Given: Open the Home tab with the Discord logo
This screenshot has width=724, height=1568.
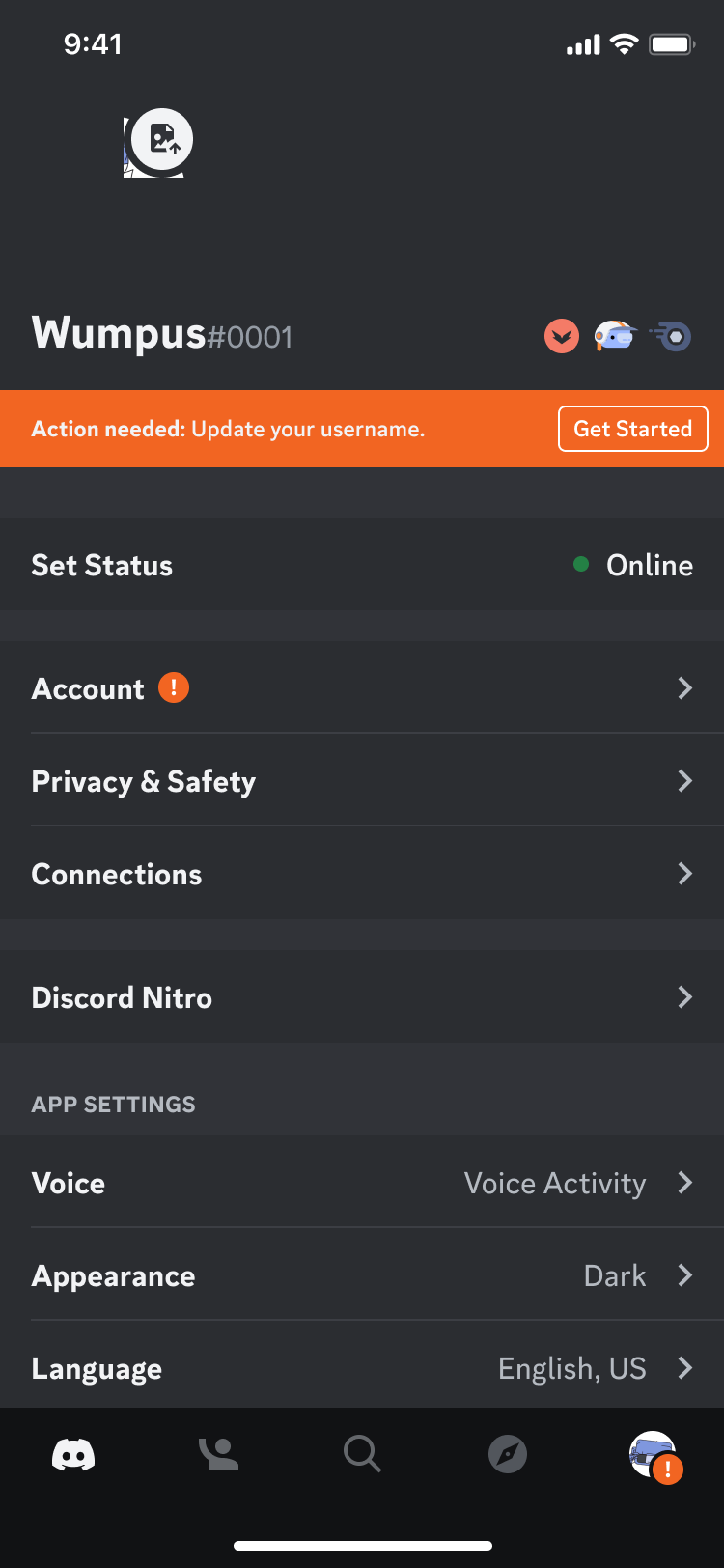Looking at the screenshot, I should (72, 1454).
